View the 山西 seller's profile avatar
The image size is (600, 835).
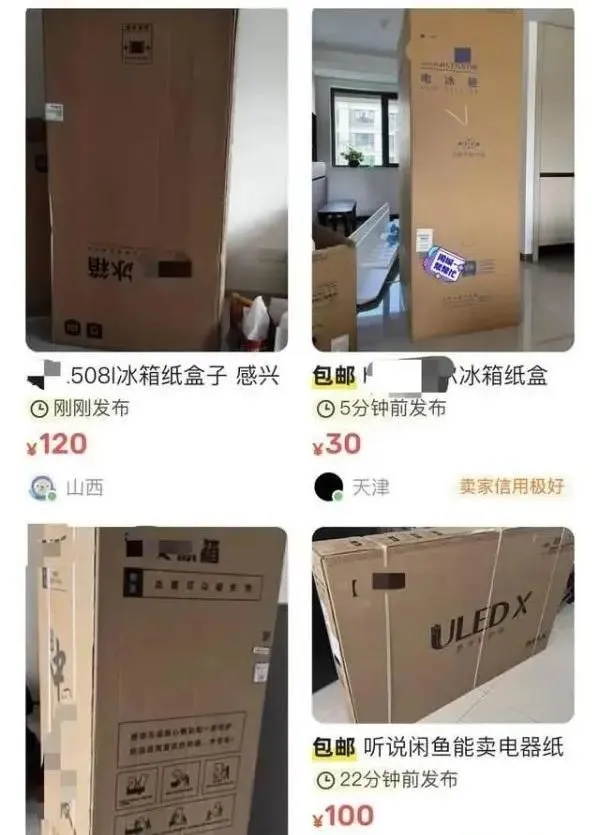tap(42, 488)
